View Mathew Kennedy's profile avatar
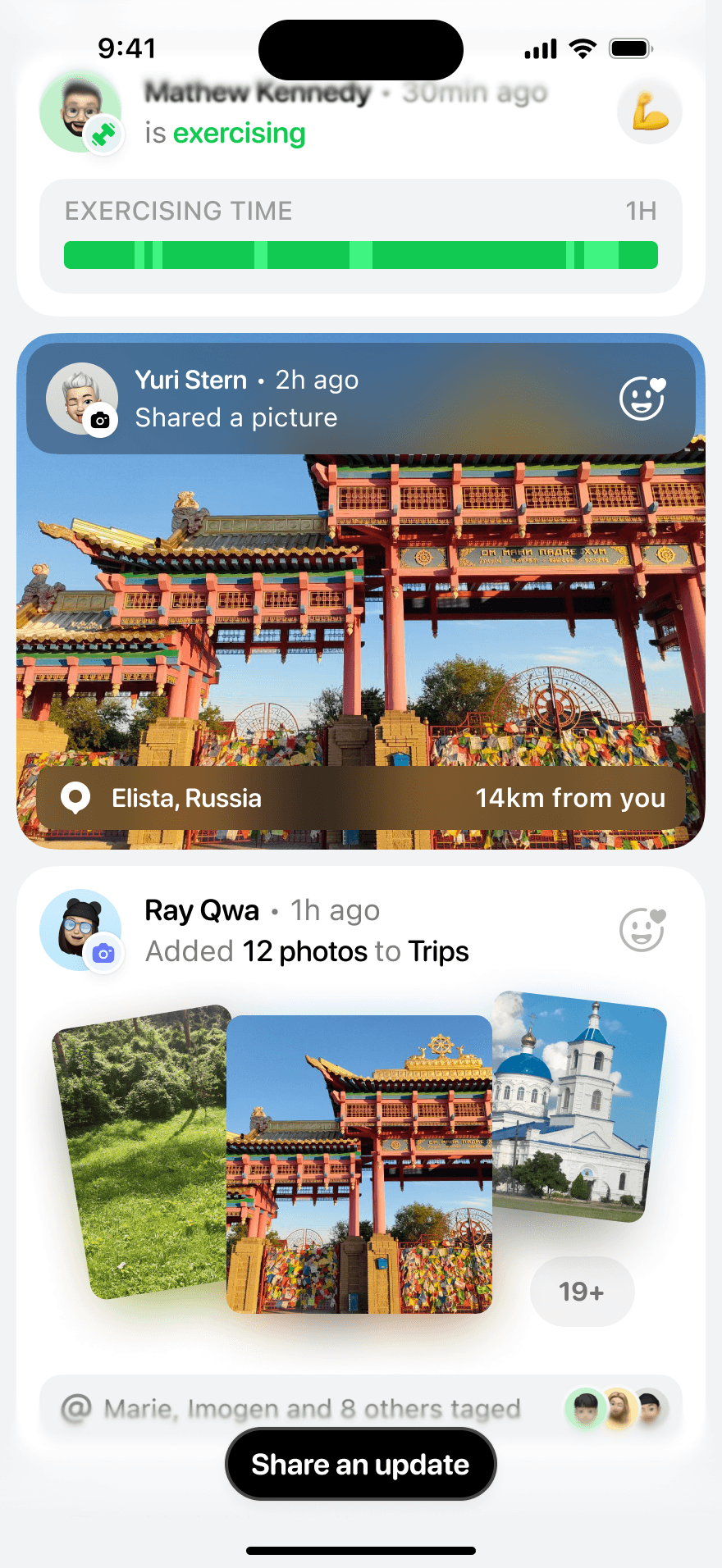Screen dimensions: 722x1568 click(80, 111)
